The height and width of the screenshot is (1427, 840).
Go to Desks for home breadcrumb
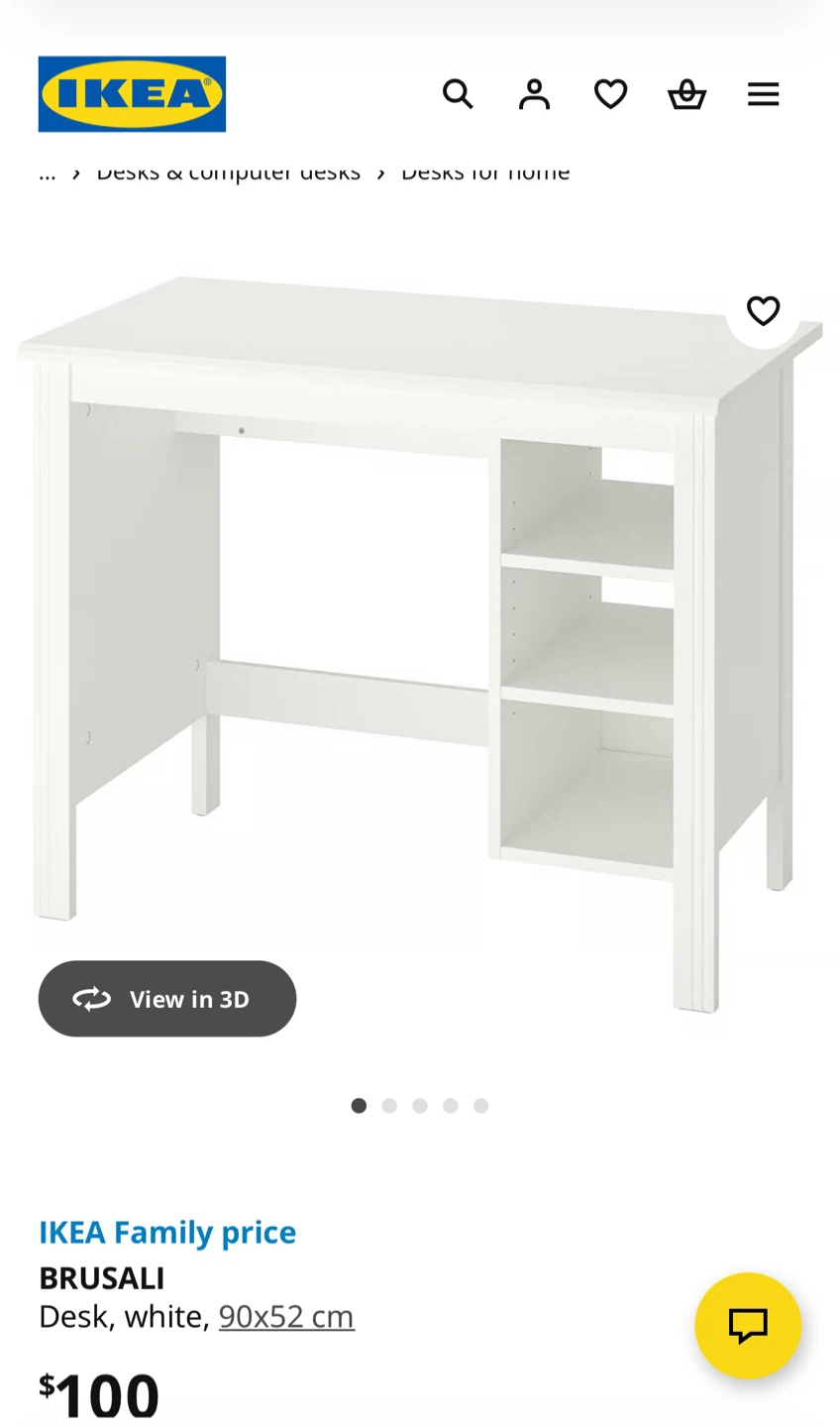pos(485,174)
